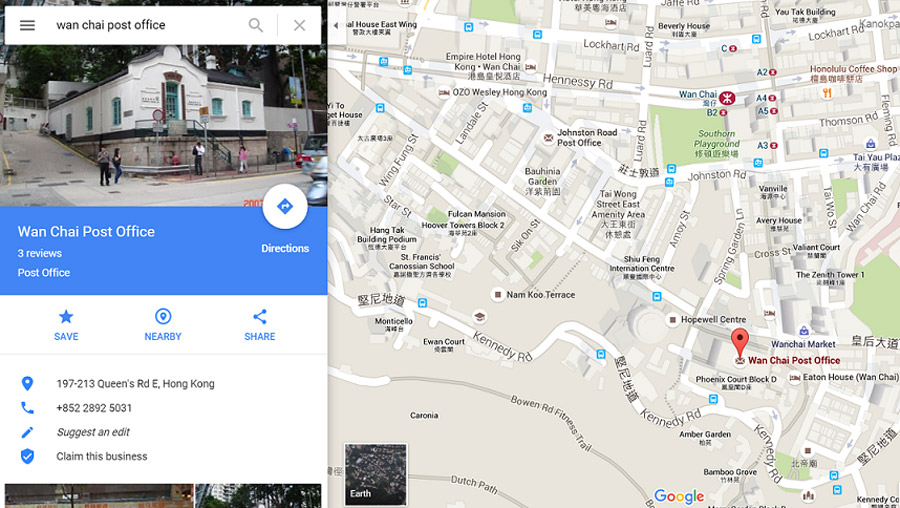Choose Claim this business

click(102, 456)
